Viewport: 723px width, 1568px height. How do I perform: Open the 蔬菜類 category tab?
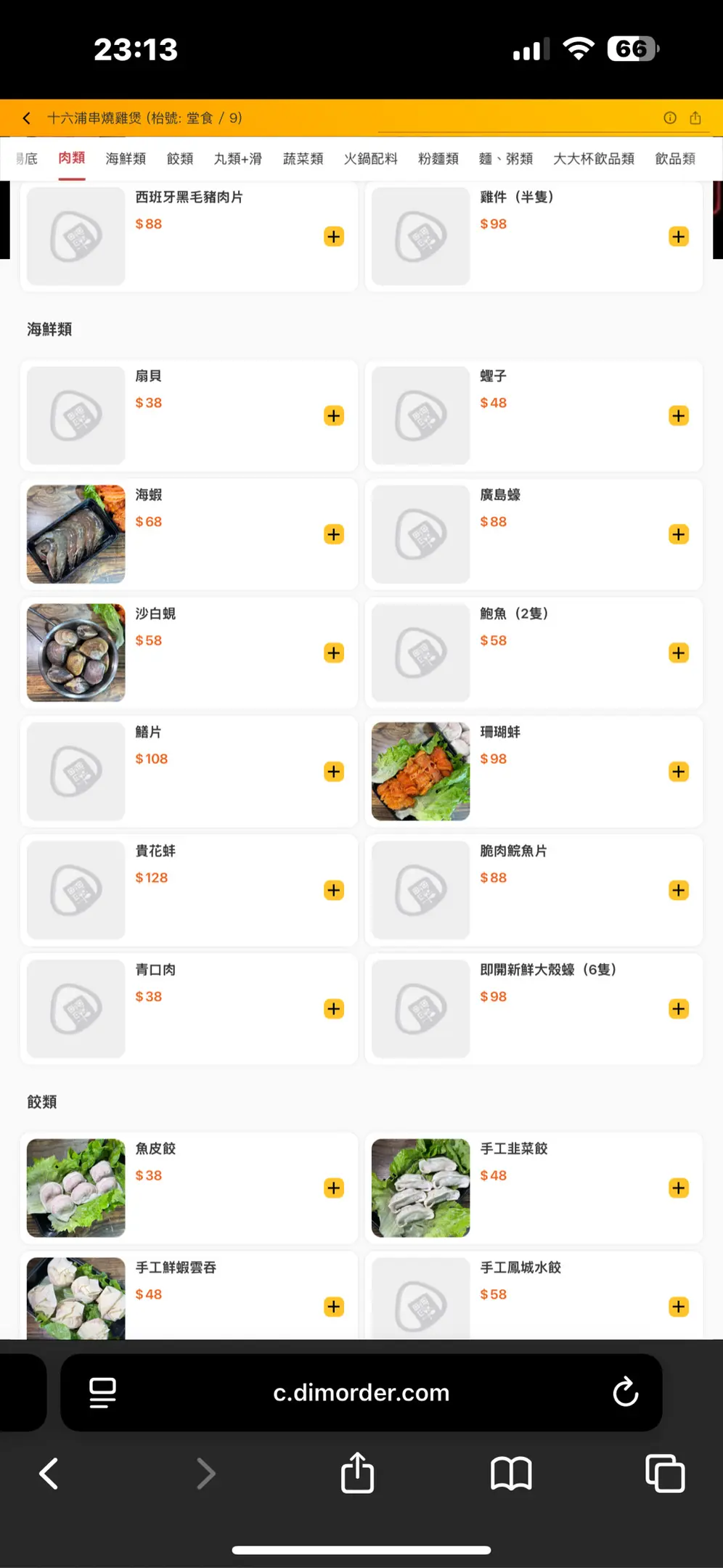[x=303, y=159]
